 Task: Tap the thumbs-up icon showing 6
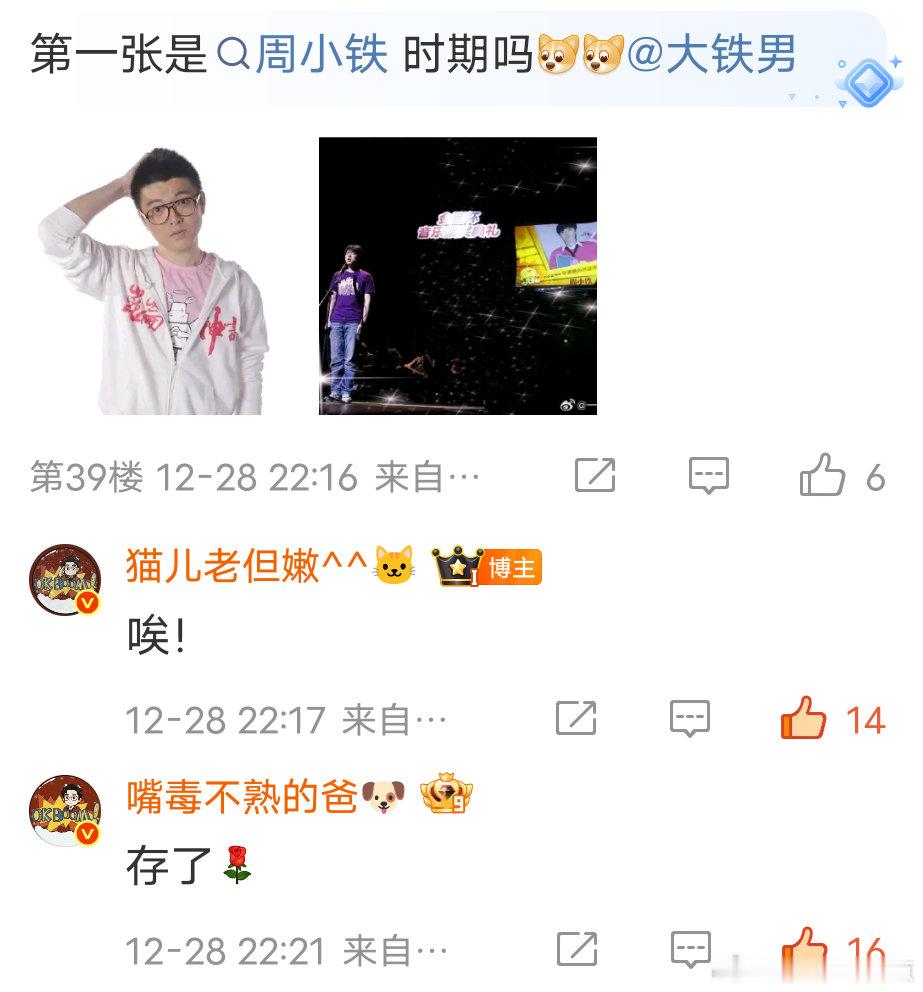pyautogui.click(x=823, y=477)
